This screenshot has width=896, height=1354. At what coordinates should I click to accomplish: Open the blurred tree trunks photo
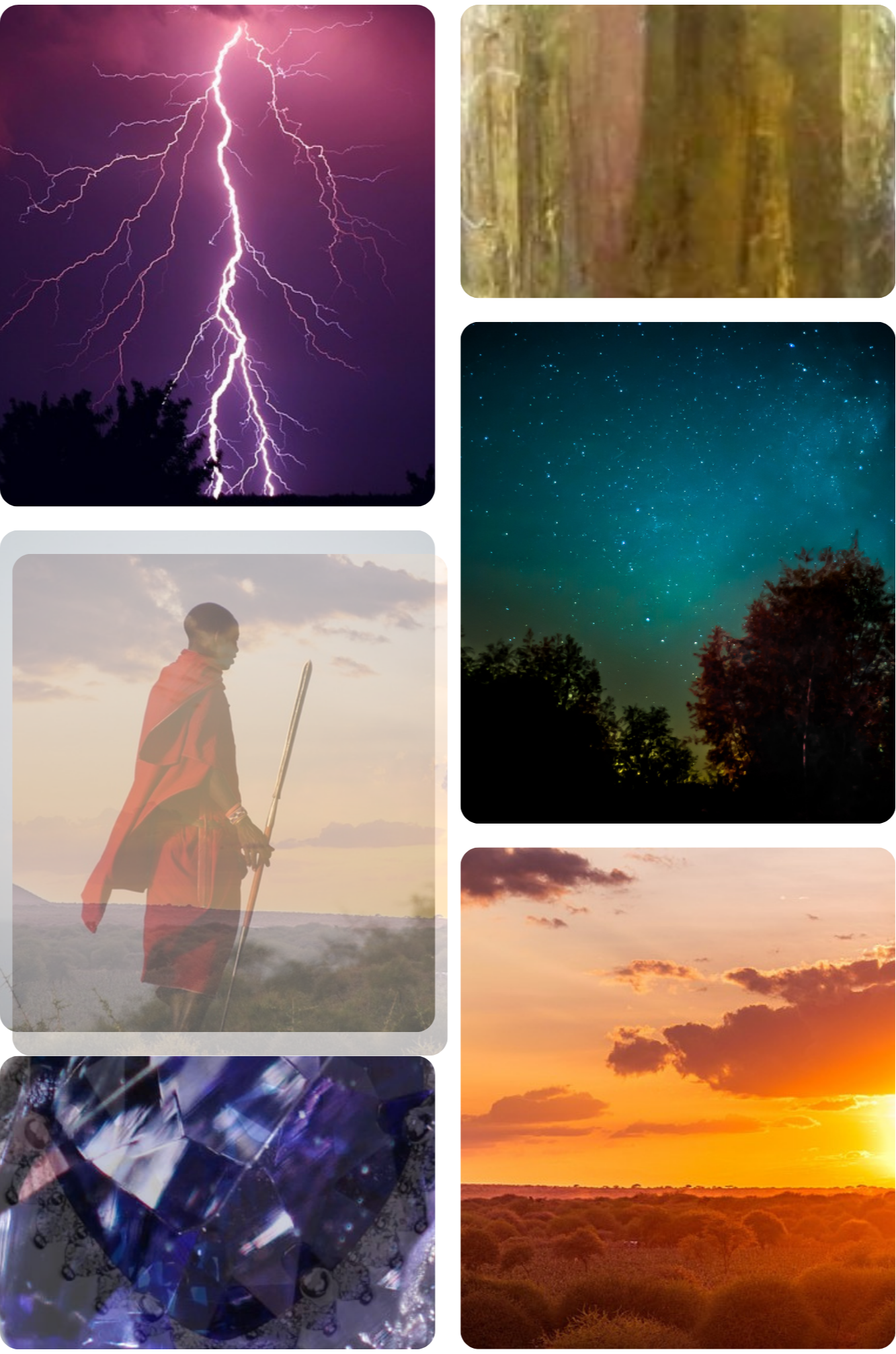coord(678,151)
